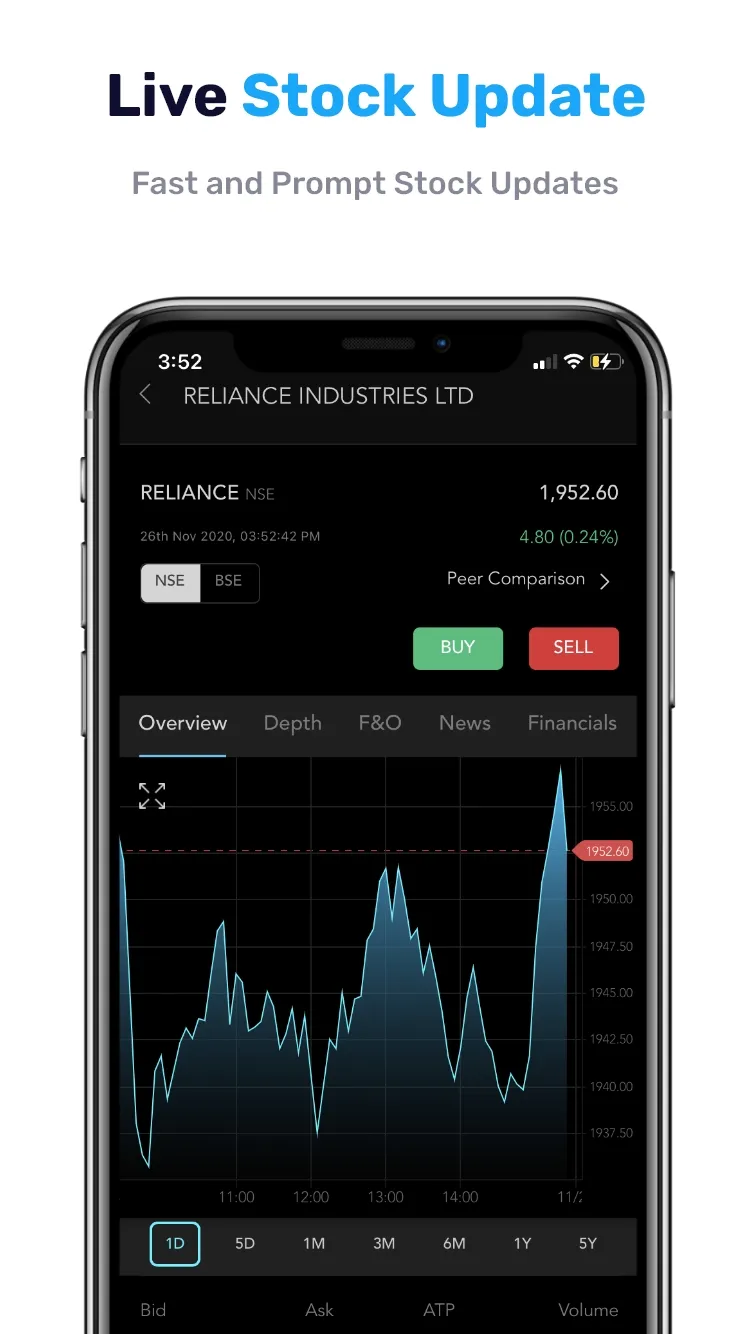Click the red SELL button
Viewport: 750px width, 1334px height.
click(573, 648)
